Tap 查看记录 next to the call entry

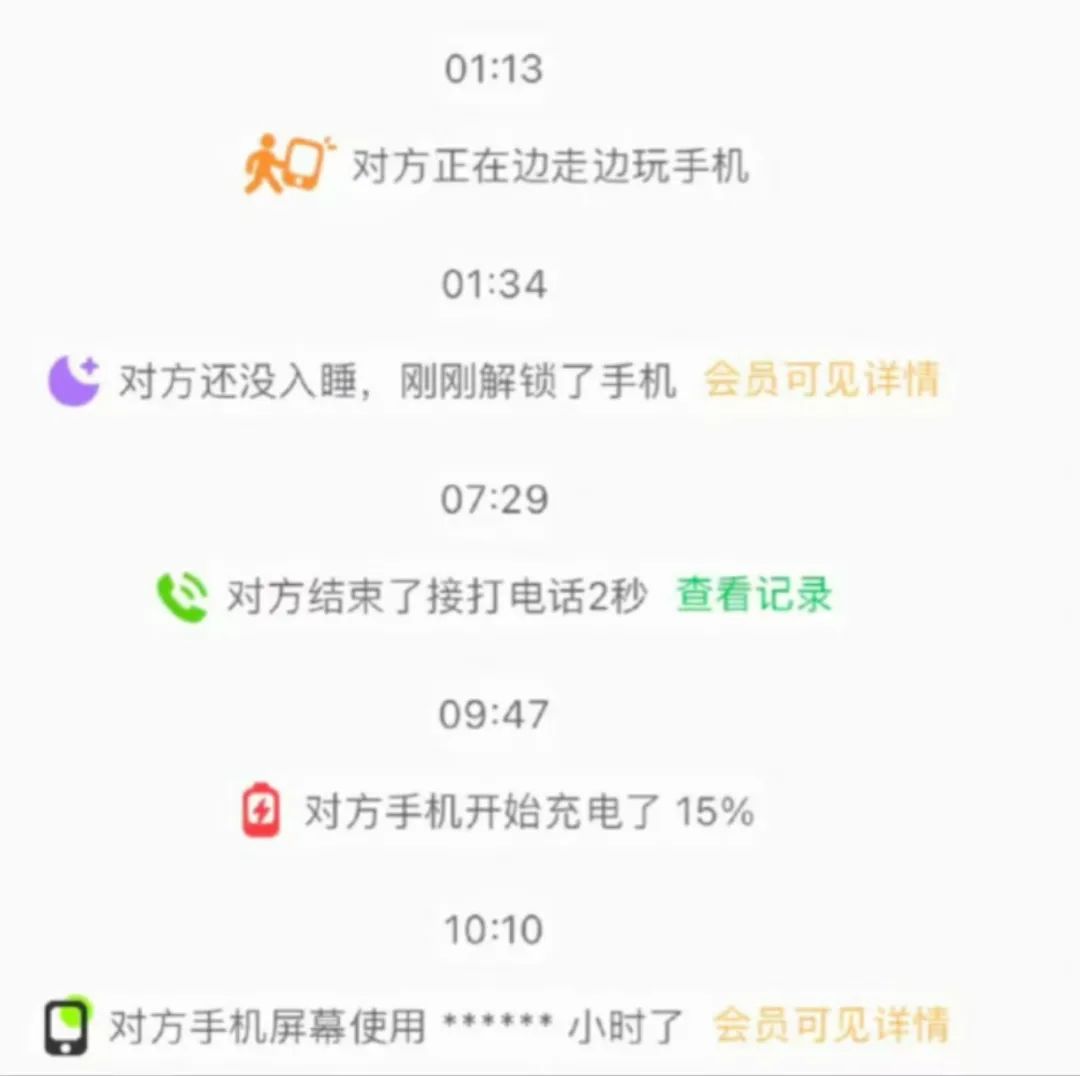[754, 595]
